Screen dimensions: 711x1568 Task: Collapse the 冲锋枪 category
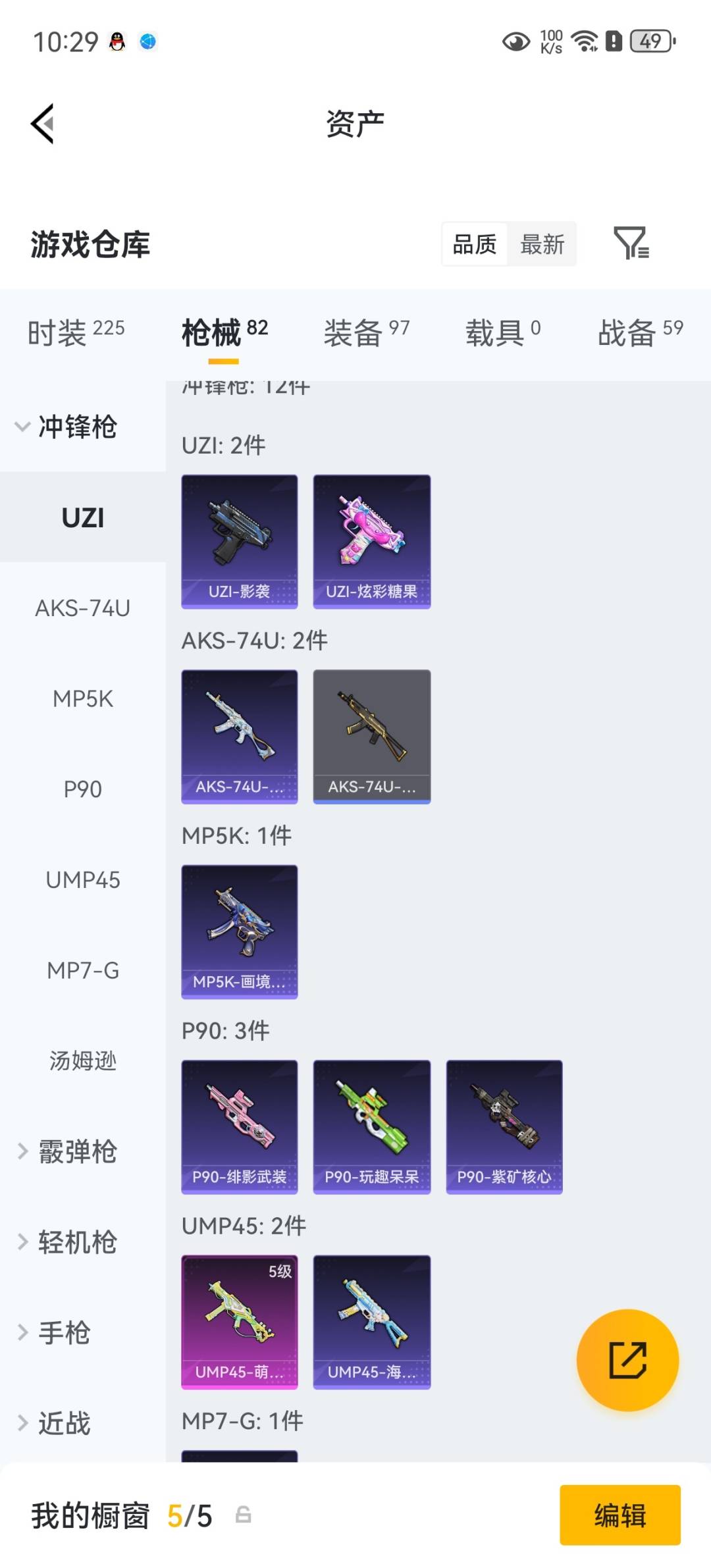coord(72,428)
